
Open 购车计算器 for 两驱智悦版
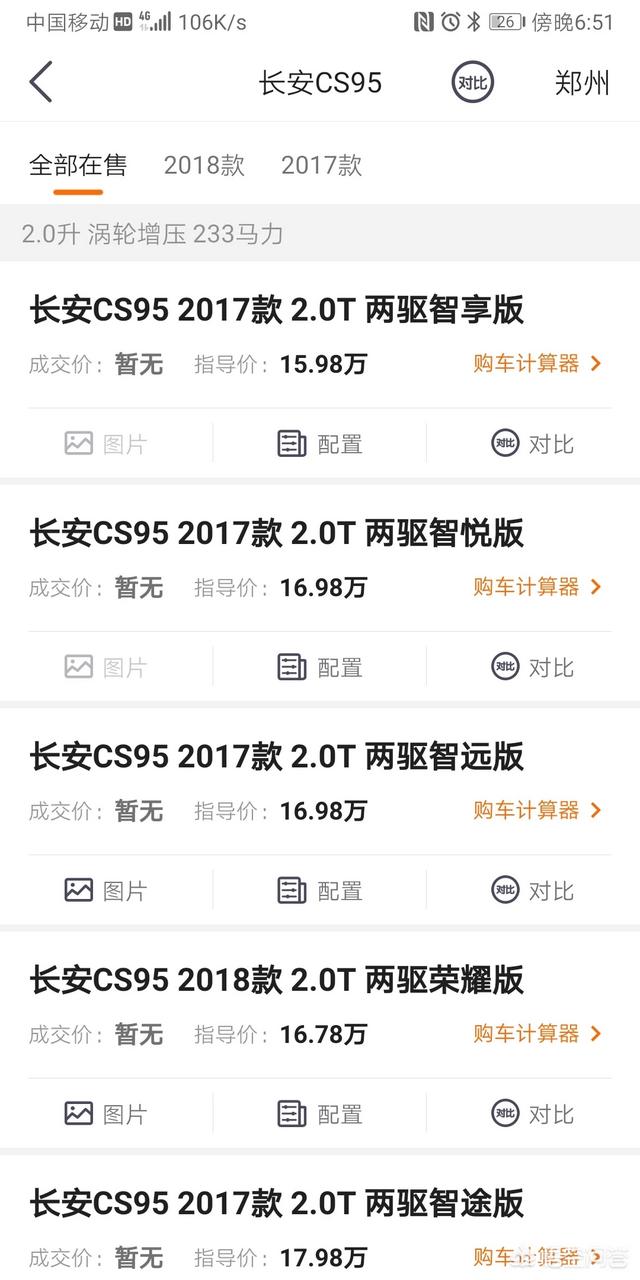537,586
